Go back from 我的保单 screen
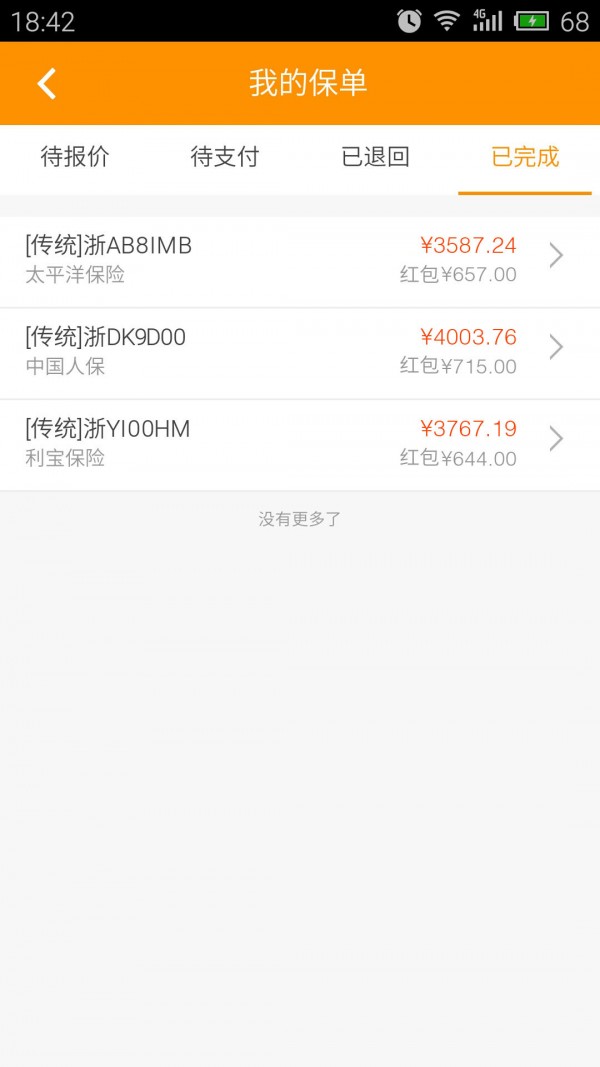The height and width of the screenshot is (1067, 600). 46,84
